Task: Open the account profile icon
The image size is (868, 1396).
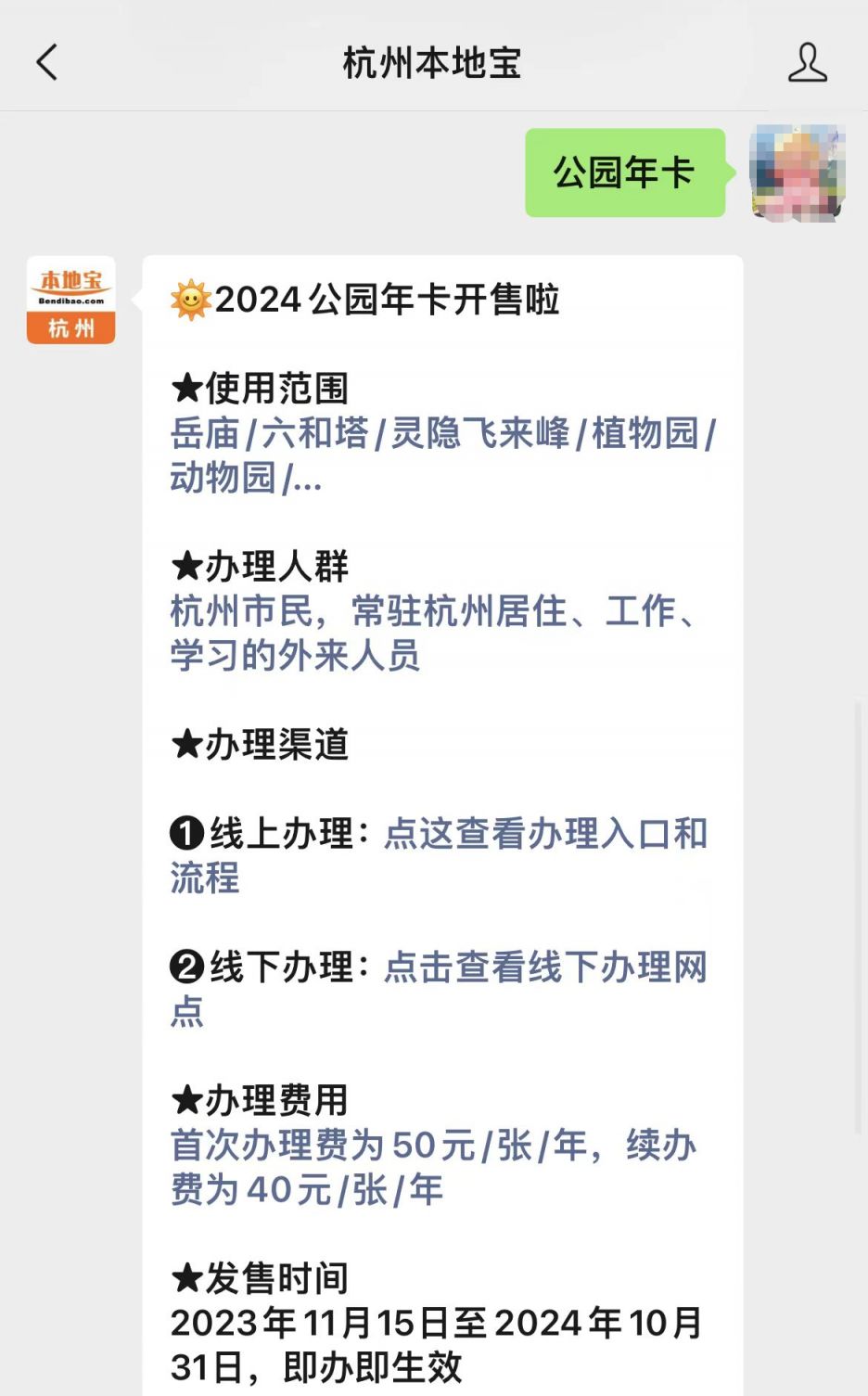Action: [x=807, y=63]
